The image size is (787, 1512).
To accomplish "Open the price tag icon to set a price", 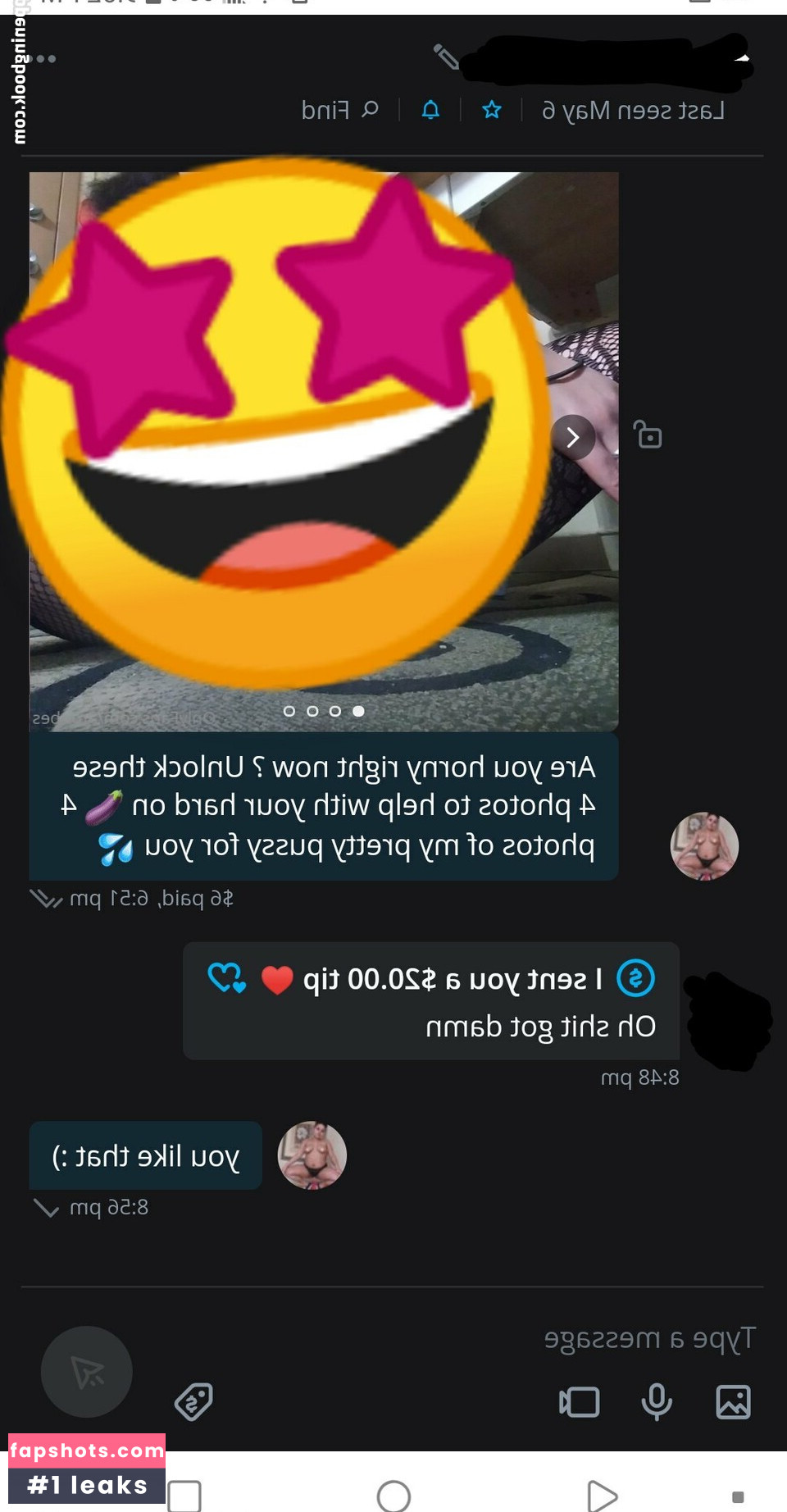I will 194,1402.
